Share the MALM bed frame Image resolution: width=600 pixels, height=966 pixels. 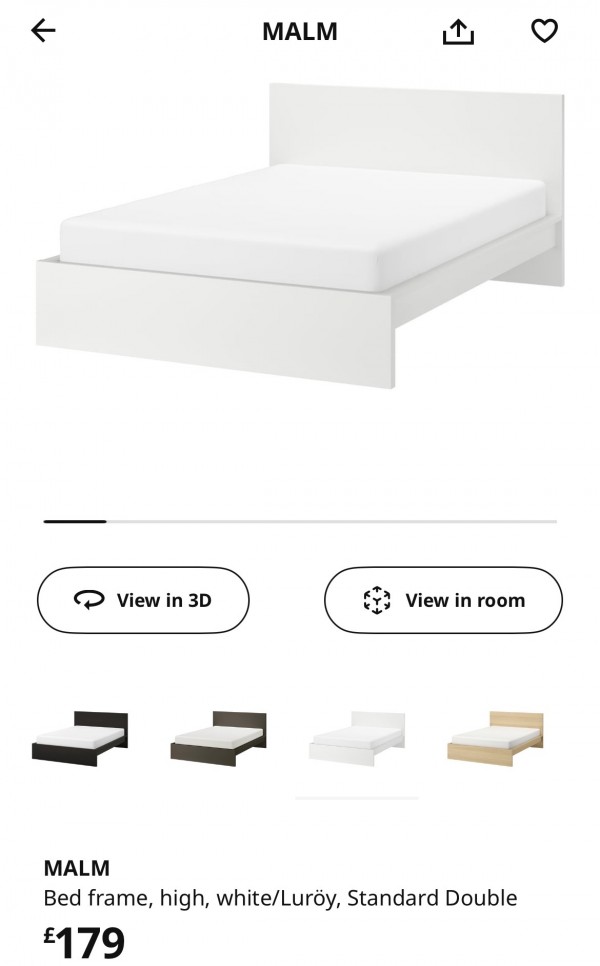pos(458,32)
